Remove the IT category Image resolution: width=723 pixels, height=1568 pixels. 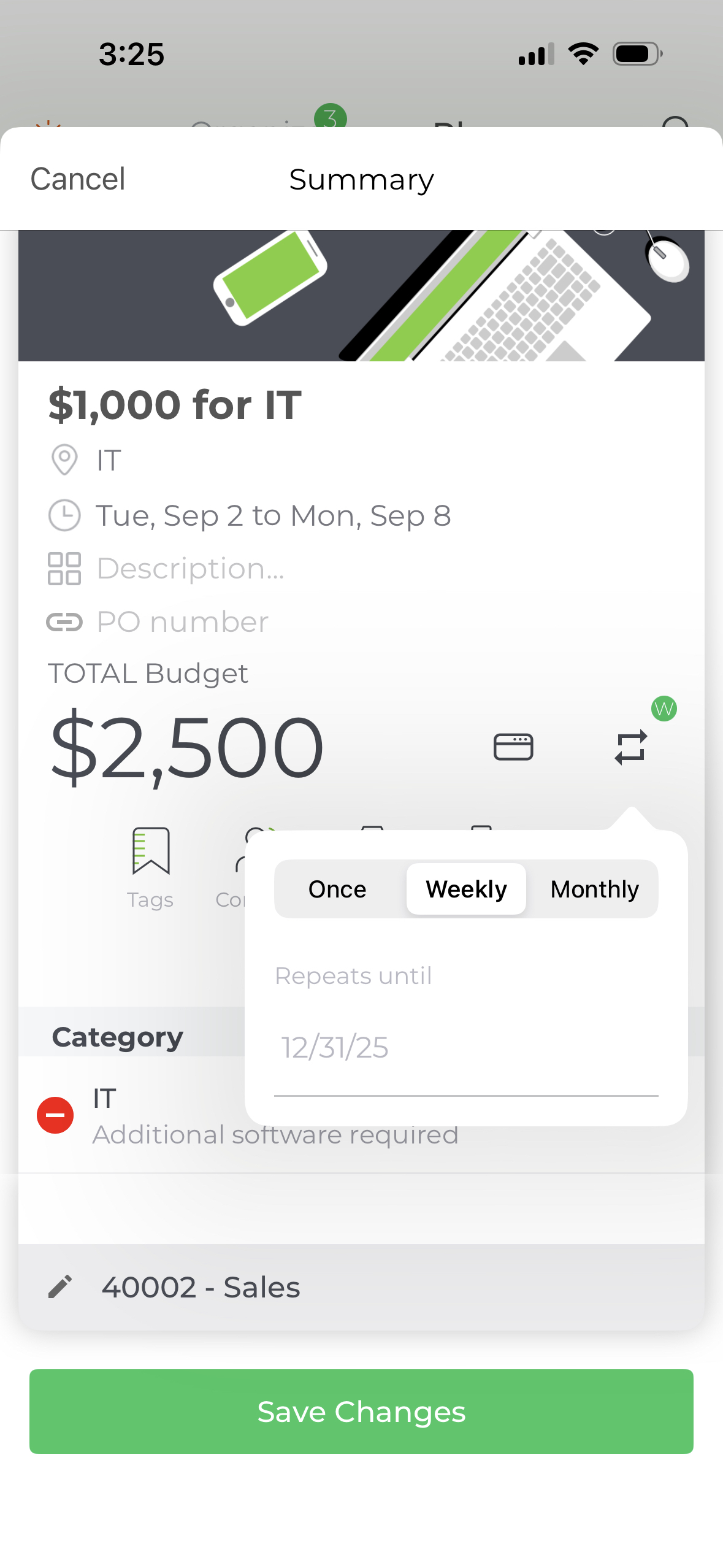55,1115
